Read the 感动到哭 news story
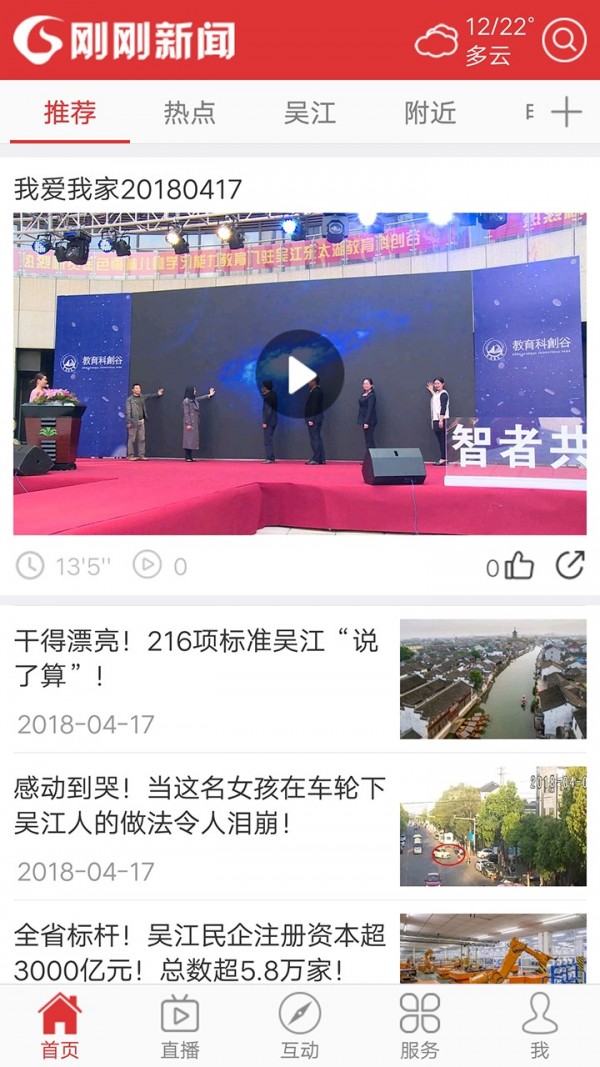The width and height of the screenshot is (600, 1067). point(200,806)
